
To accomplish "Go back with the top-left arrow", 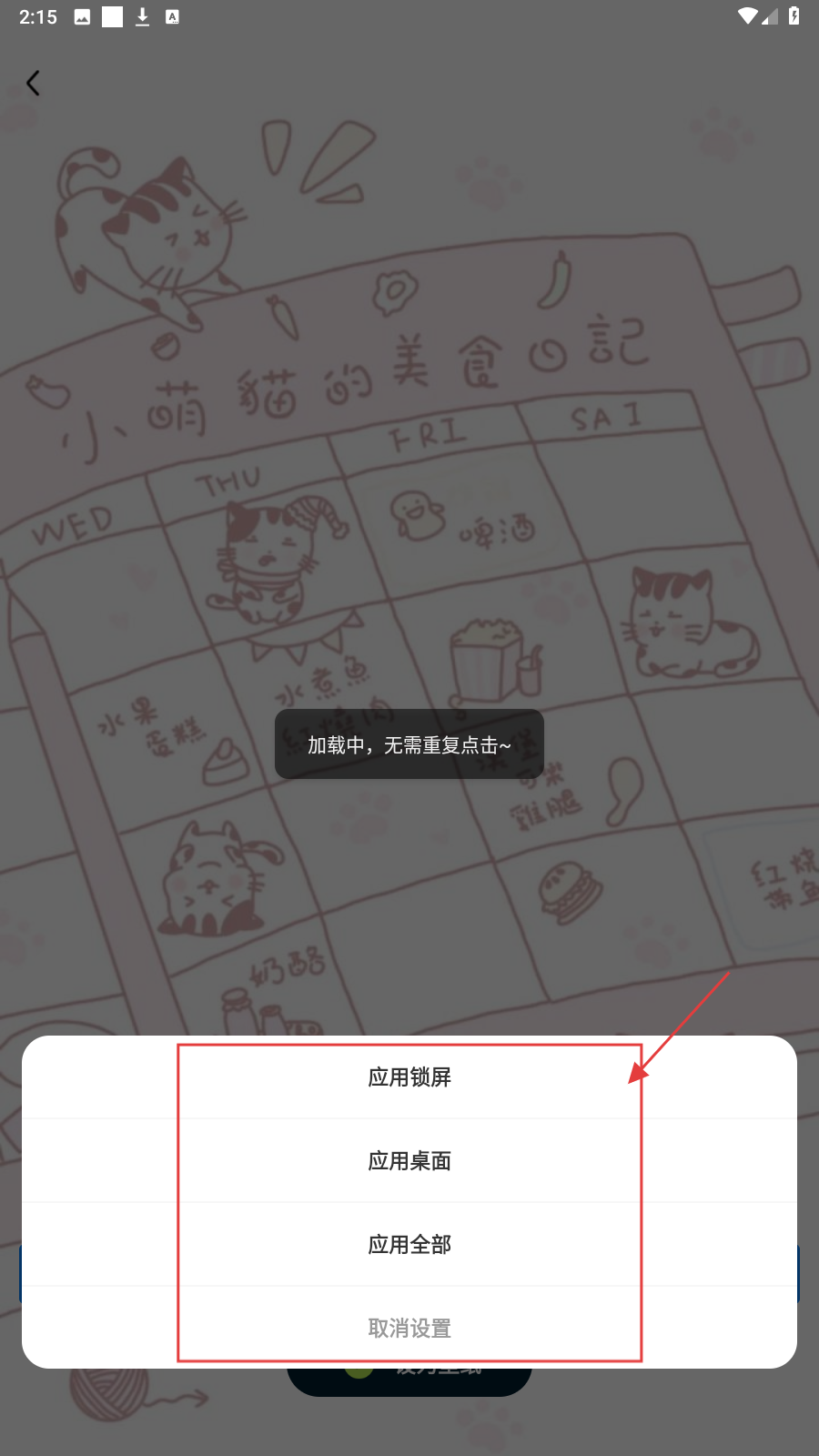I will pos(34,84).
